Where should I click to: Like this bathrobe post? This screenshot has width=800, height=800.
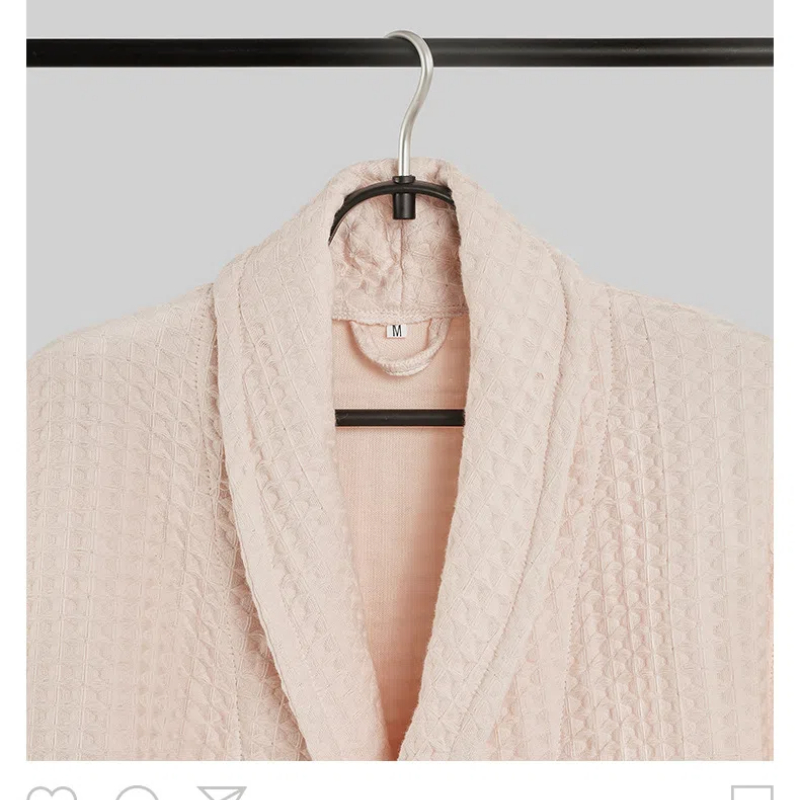coord(51,795)
